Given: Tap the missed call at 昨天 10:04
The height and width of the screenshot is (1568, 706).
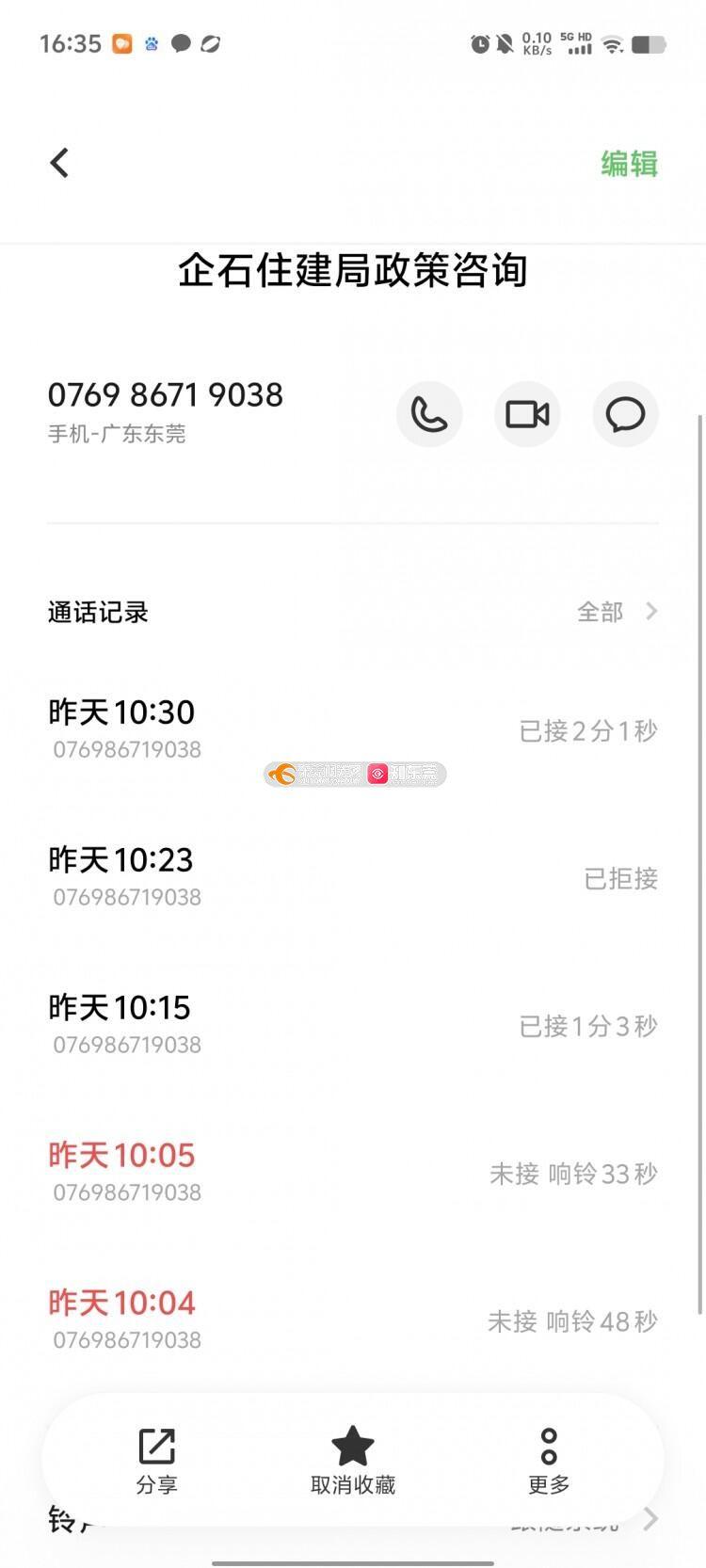Looking at the screenshot, I should tap(353, 1320).
